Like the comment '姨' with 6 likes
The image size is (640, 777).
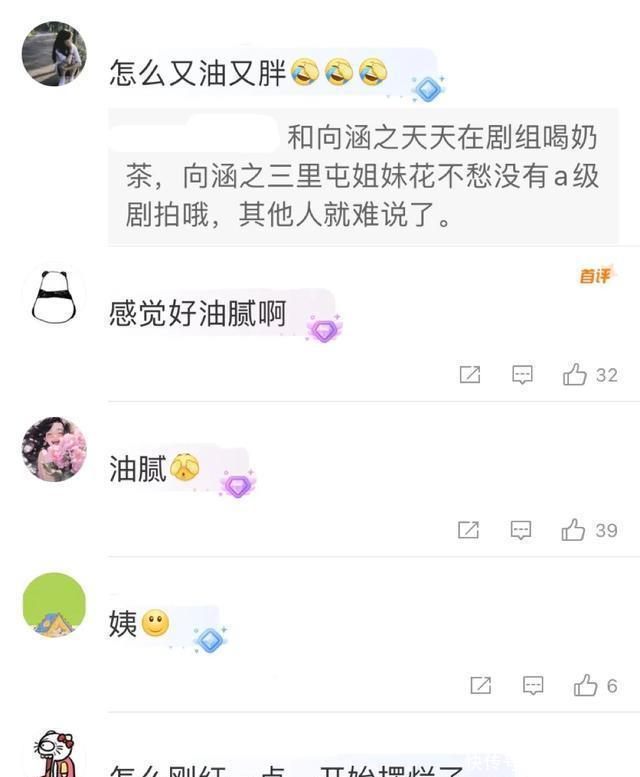[585, 685]
